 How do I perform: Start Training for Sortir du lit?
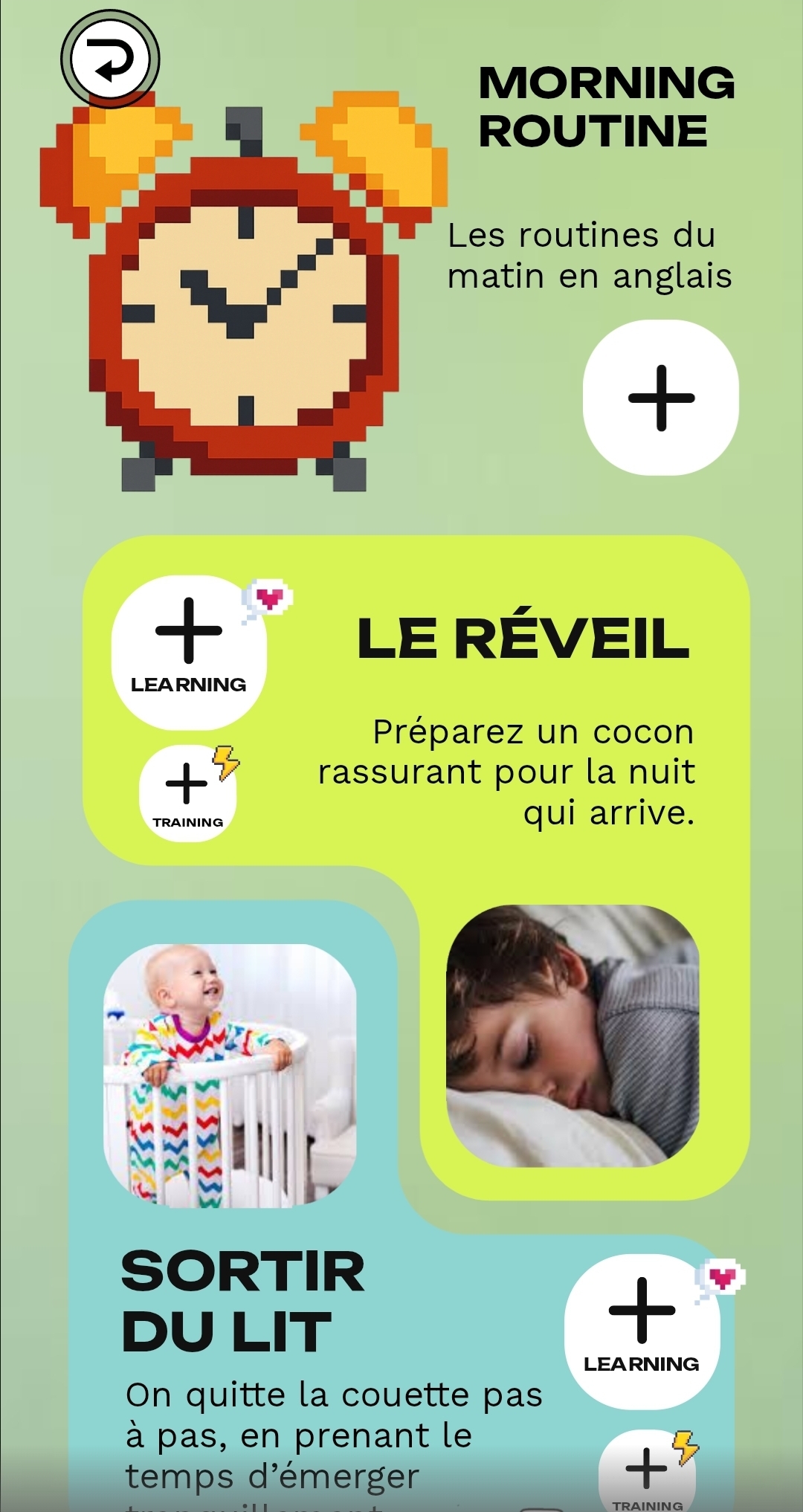click(x=647, y=1470)
